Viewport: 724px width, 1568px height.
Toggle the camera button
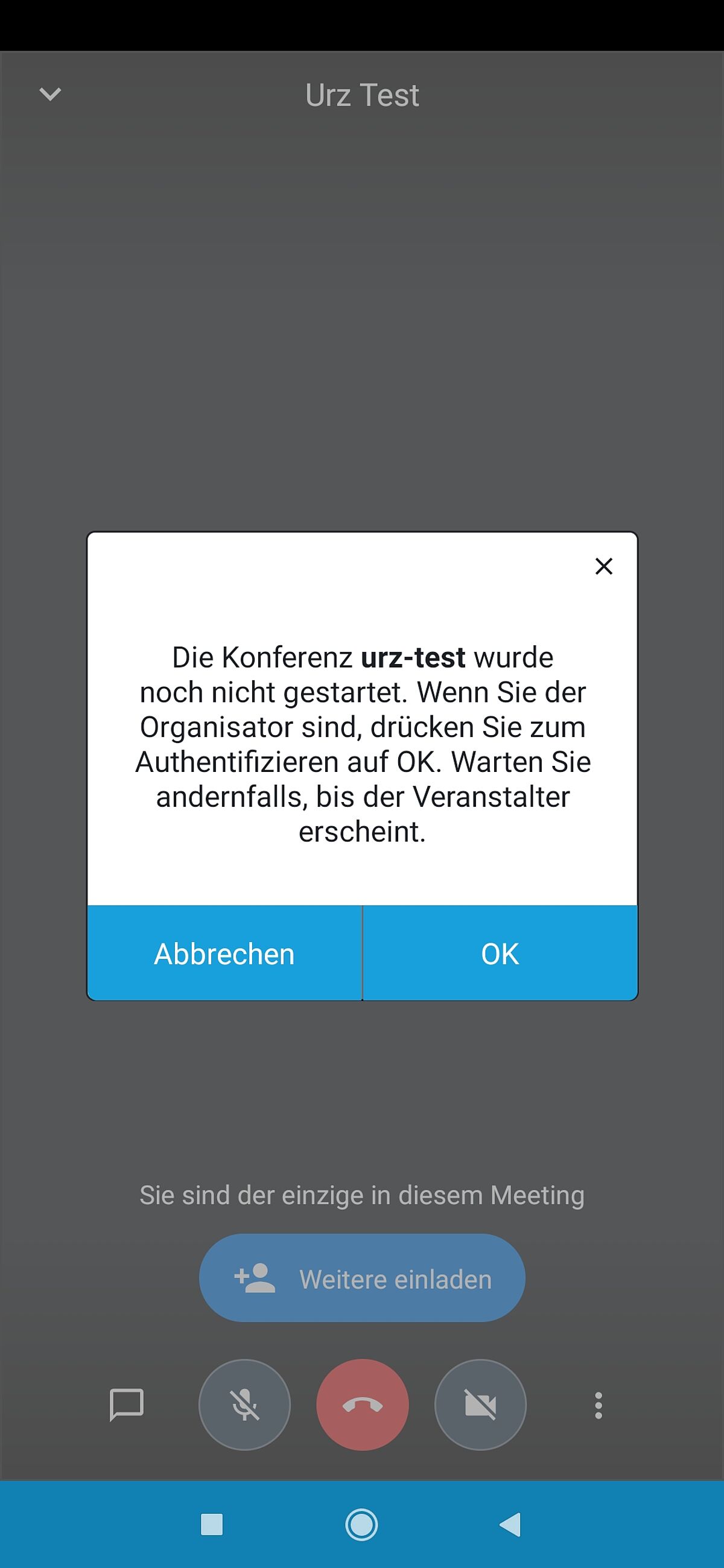pos(480,1405)
